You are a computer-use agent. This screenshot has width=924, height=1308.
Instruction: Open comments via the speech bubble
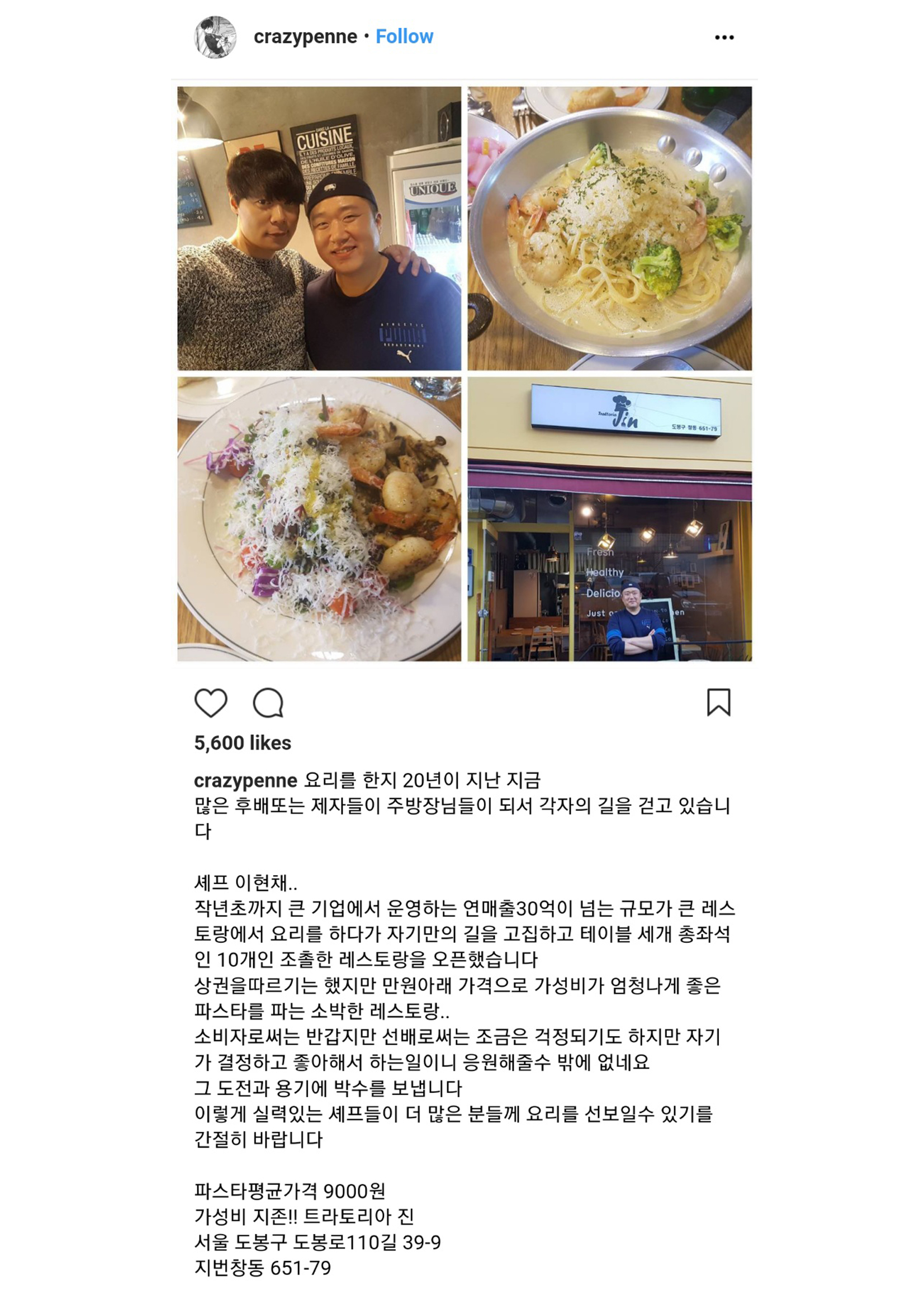point(268,702)
